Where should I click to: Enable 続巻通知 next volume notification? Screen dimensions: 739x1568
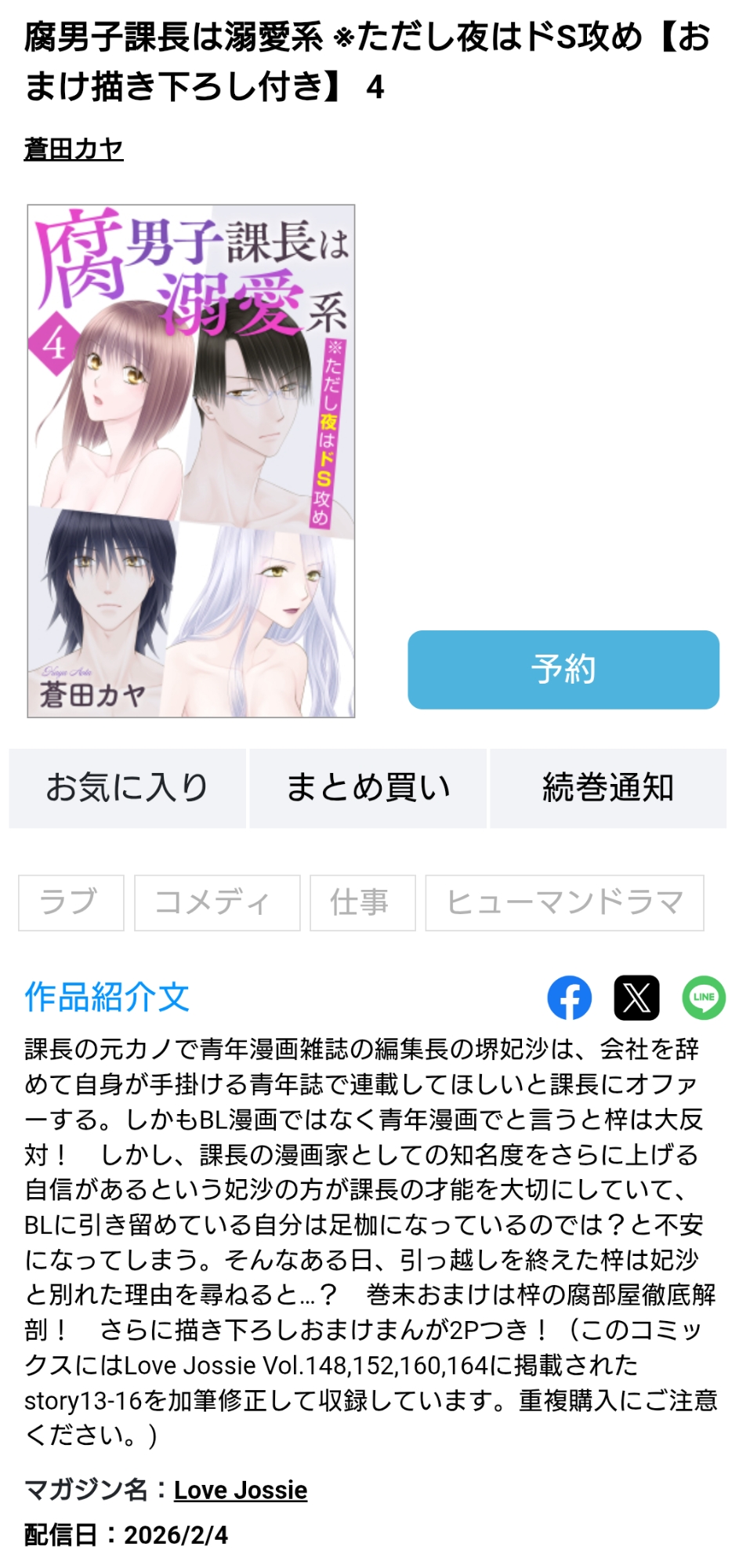[x=608, y=788]
